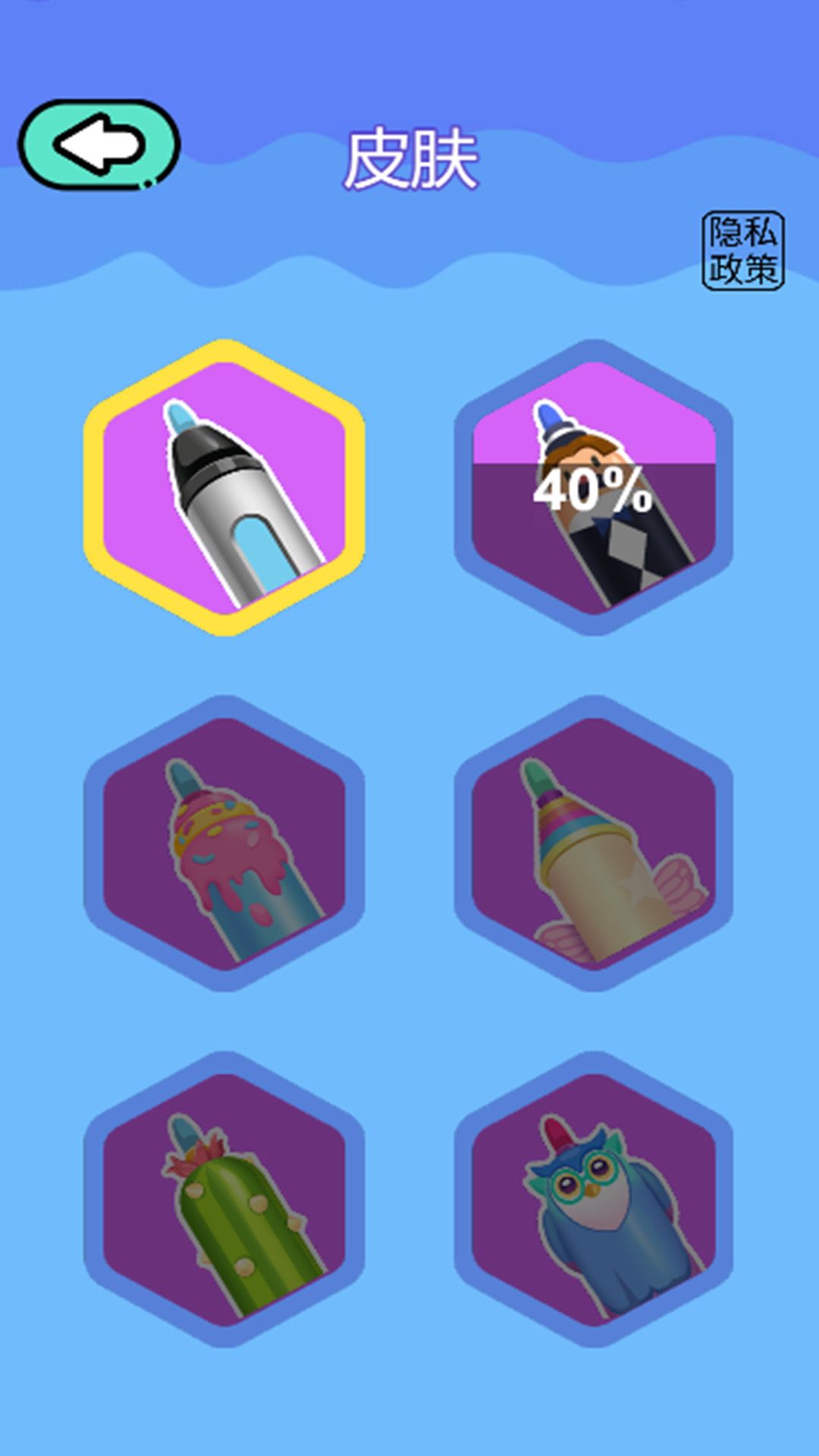Image resolution: width=819 pixels, height=1456 pixels.
Task: Select the silver marker pen skin
Action: click(224, 488)
